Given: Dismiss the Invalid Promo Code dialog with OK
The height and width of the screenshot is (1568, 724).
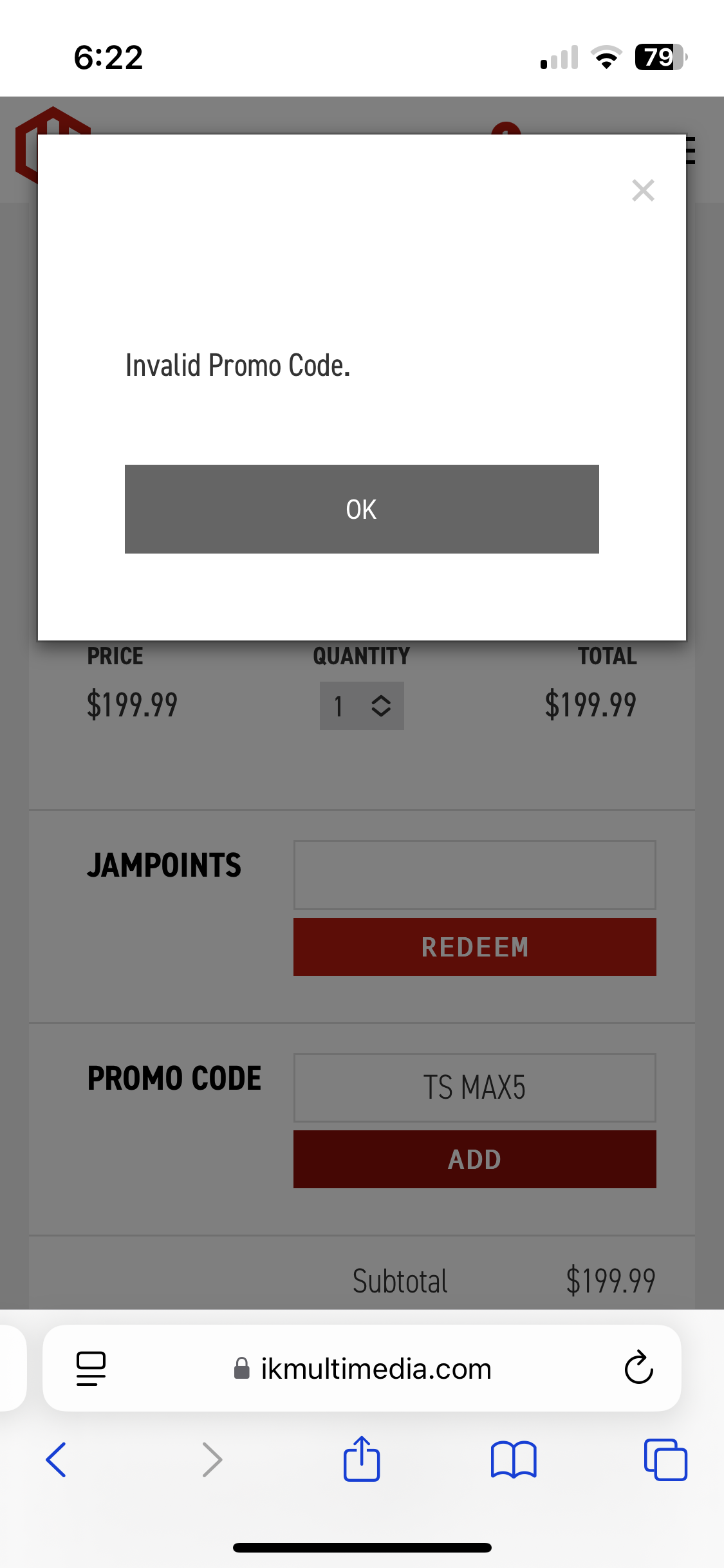Looking at the screenshot, I should point(362,509).
